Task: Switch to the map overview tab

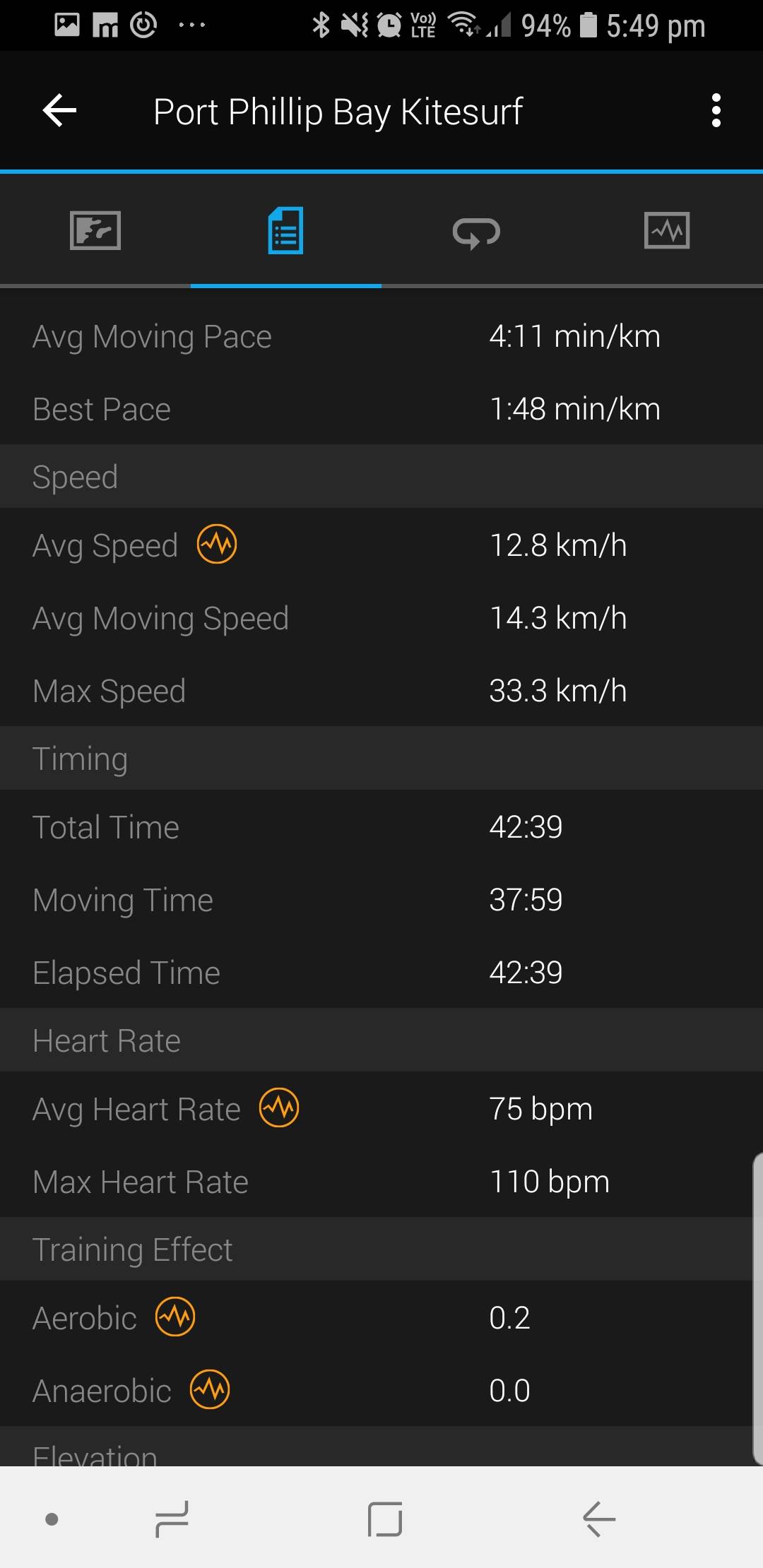Action: [95, 231]
